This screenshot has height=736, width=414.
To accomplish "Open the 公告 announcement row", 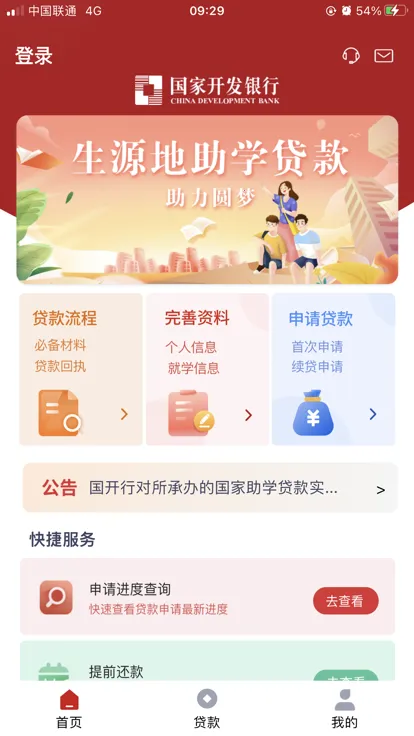I will pyautogui.click(x=210, y=488).
